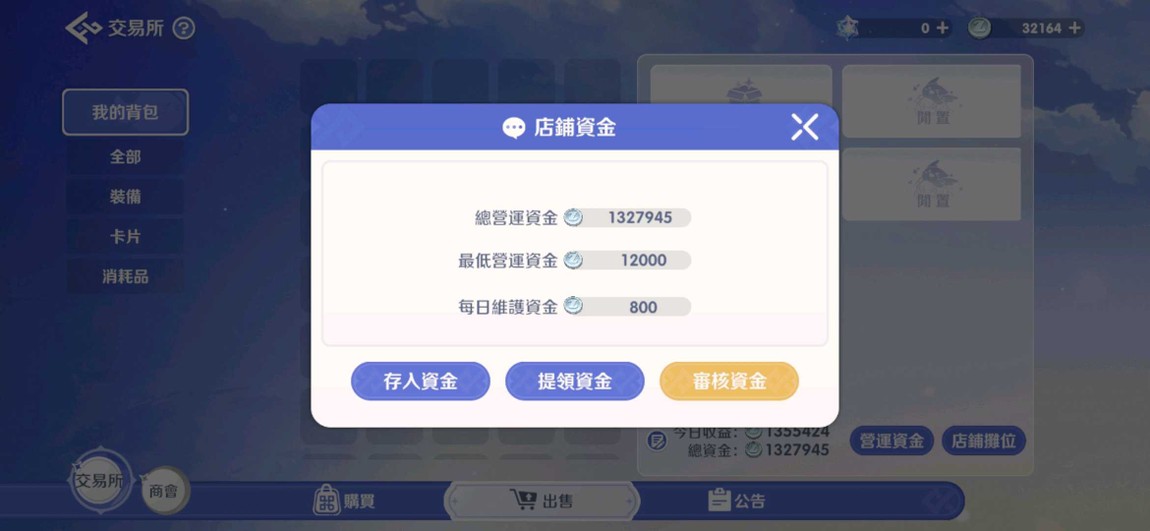Add more of the 32164 currency
The height and width of the screenshot is (531, 1150).
1075,28
